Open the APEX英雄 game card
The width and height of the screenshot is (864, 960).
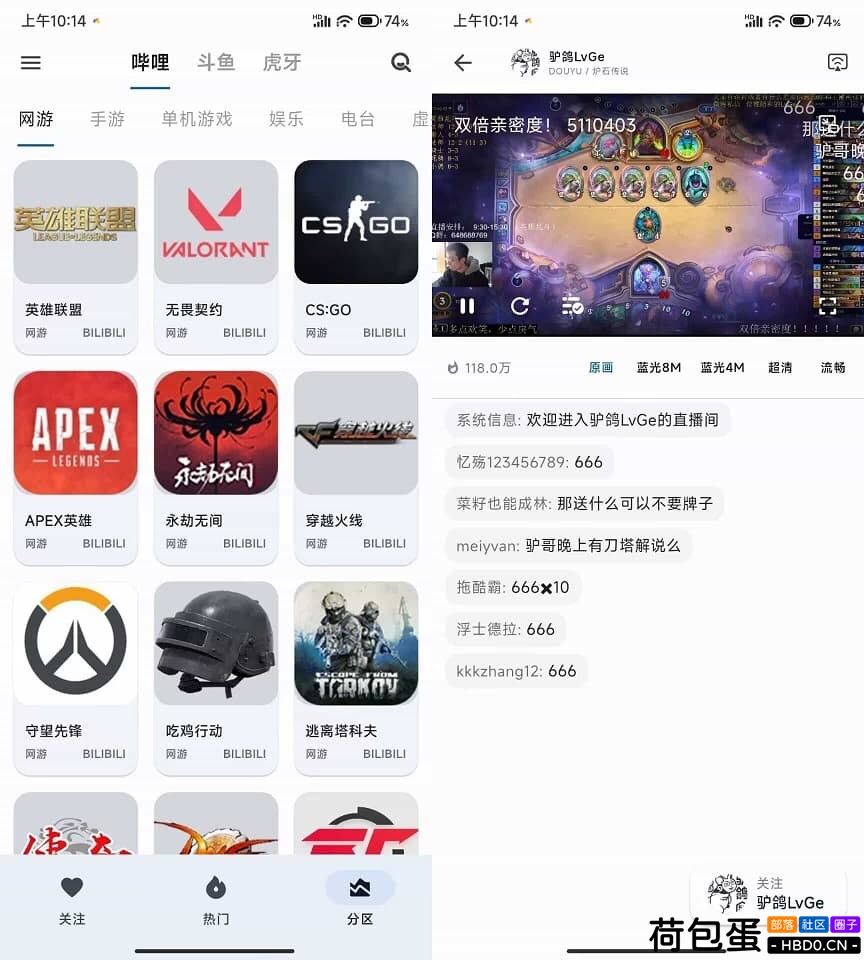tap(76, 465)
